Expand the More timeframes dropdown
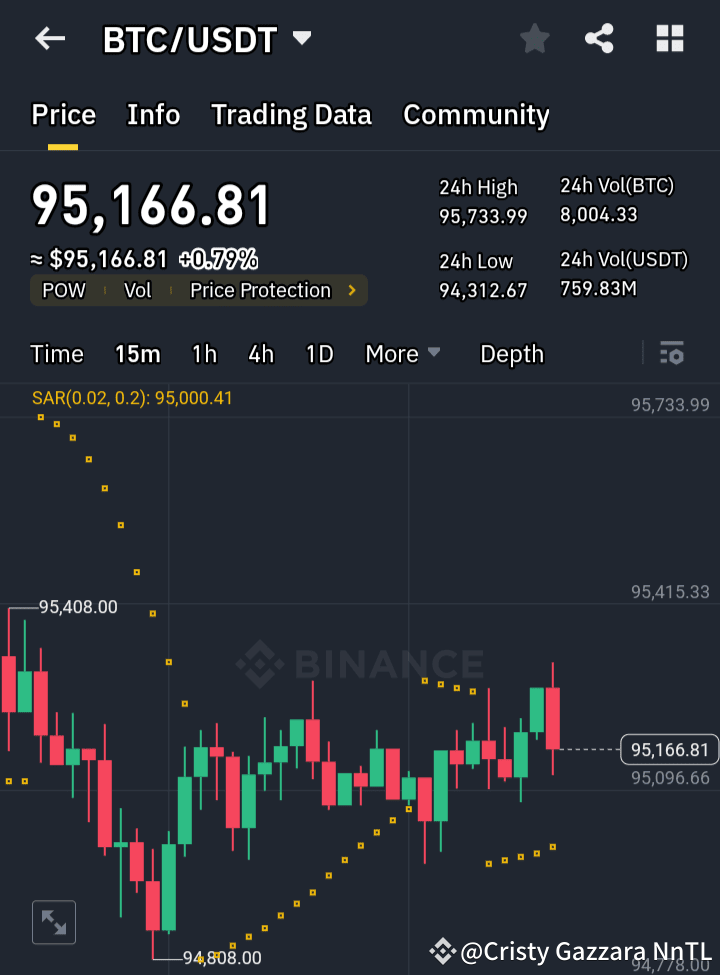This screenshot has height=975, width=720. [x=402, y=353]
